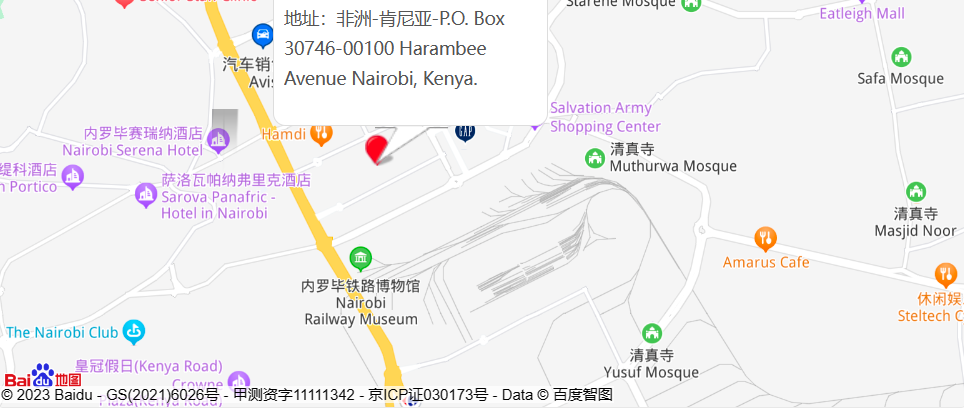
Task: Select the Hamdi restaurant marker
Action: (x=320, y=133)
